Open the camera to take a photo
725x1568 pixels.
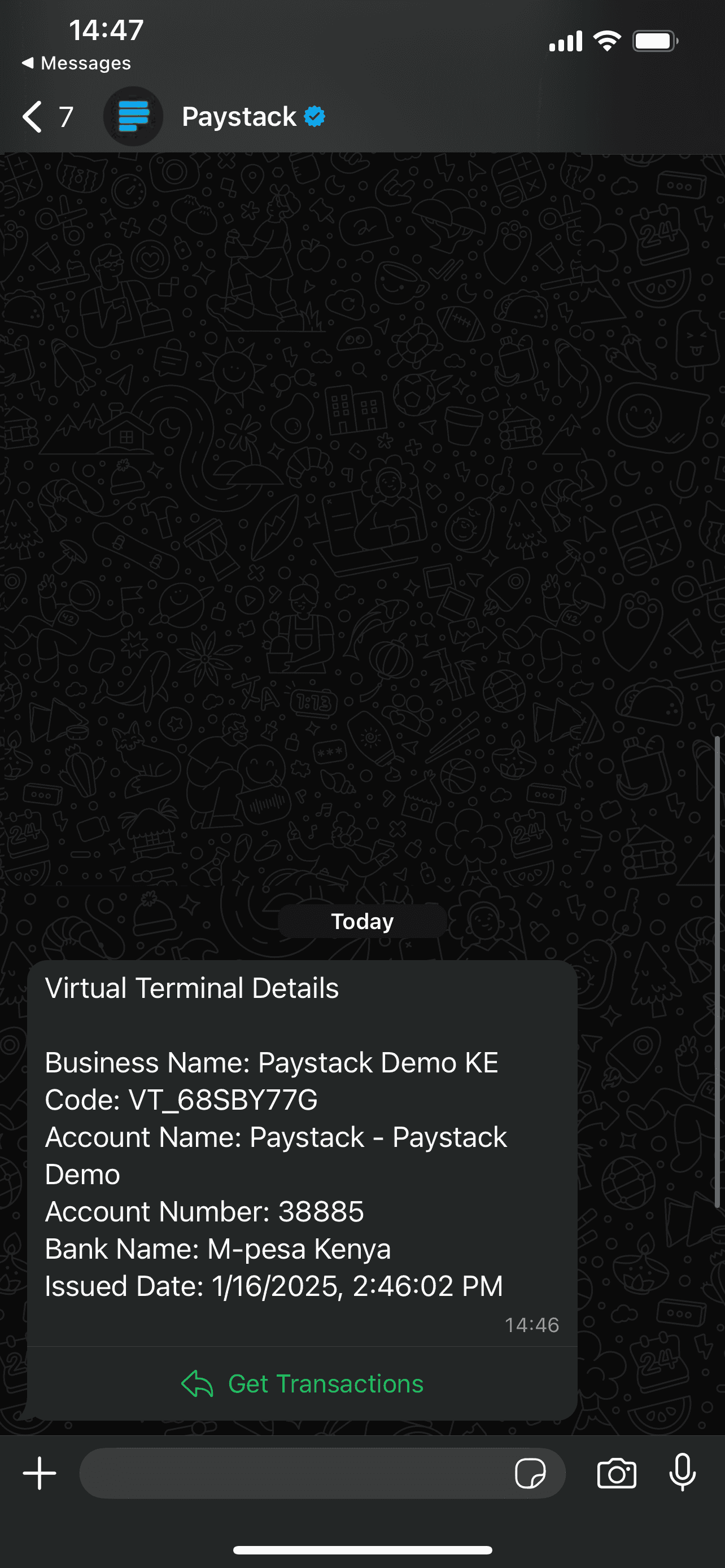617,1473
